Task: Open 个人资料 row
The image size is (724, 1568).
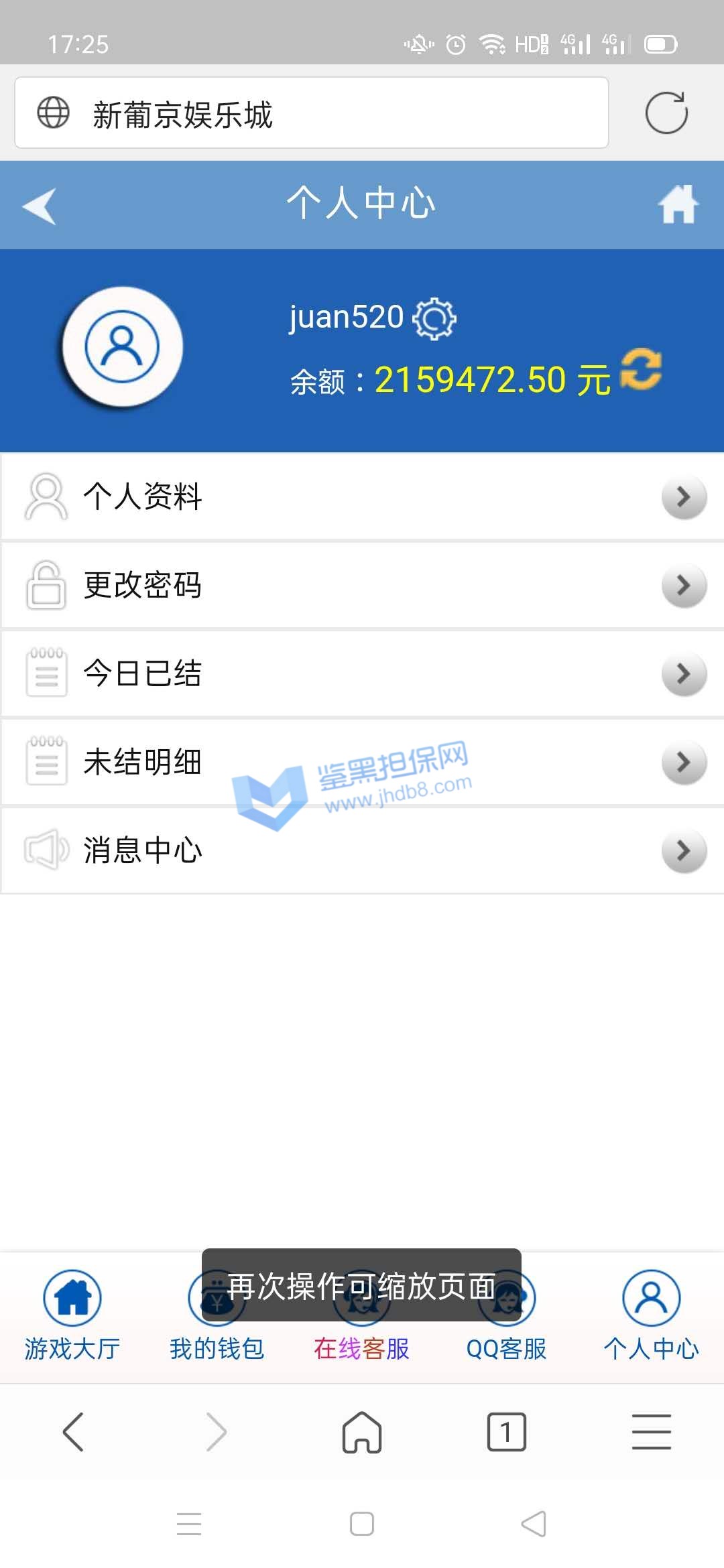Action: (362, 497)
